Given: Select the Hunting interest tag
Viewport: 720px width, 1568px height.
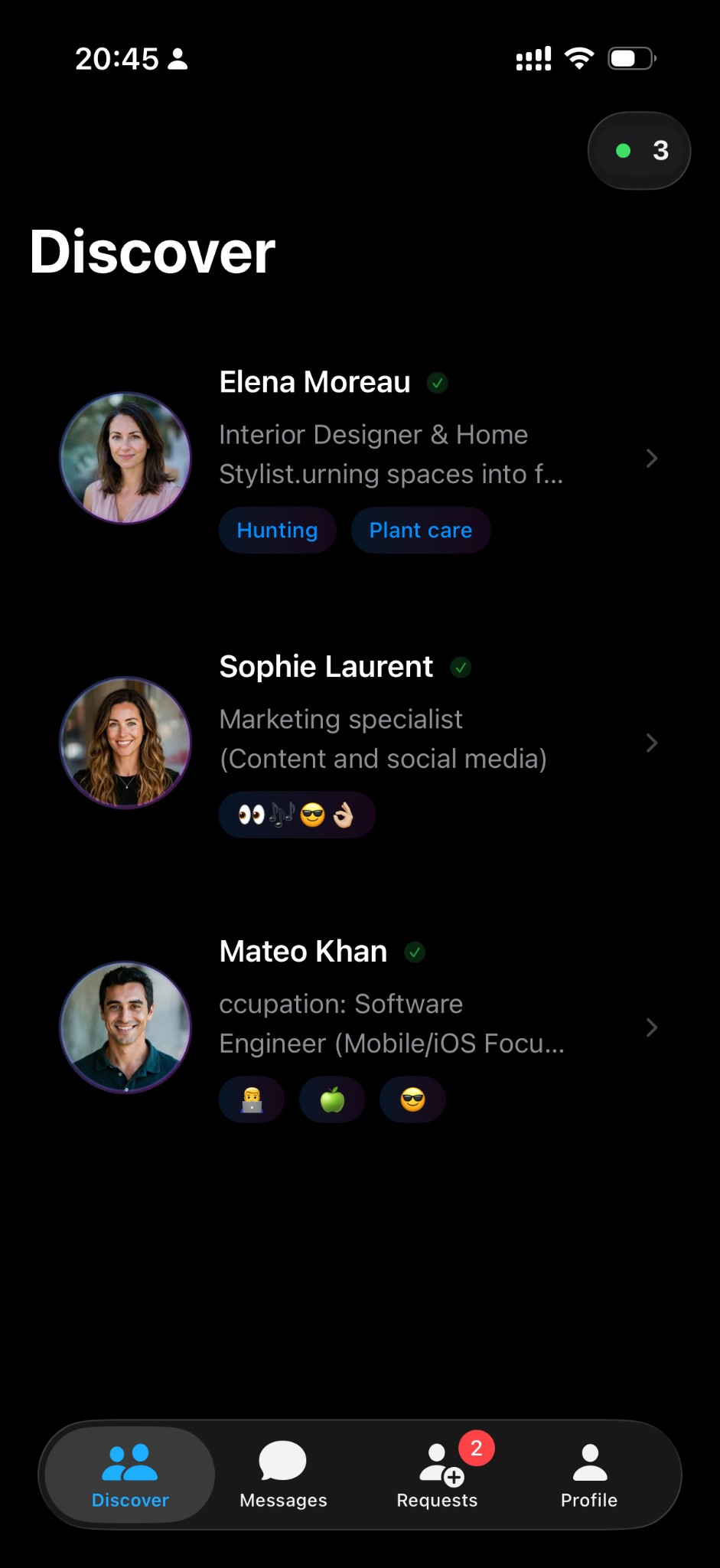Looking at the screenshot, I should [x=277, y=530].
